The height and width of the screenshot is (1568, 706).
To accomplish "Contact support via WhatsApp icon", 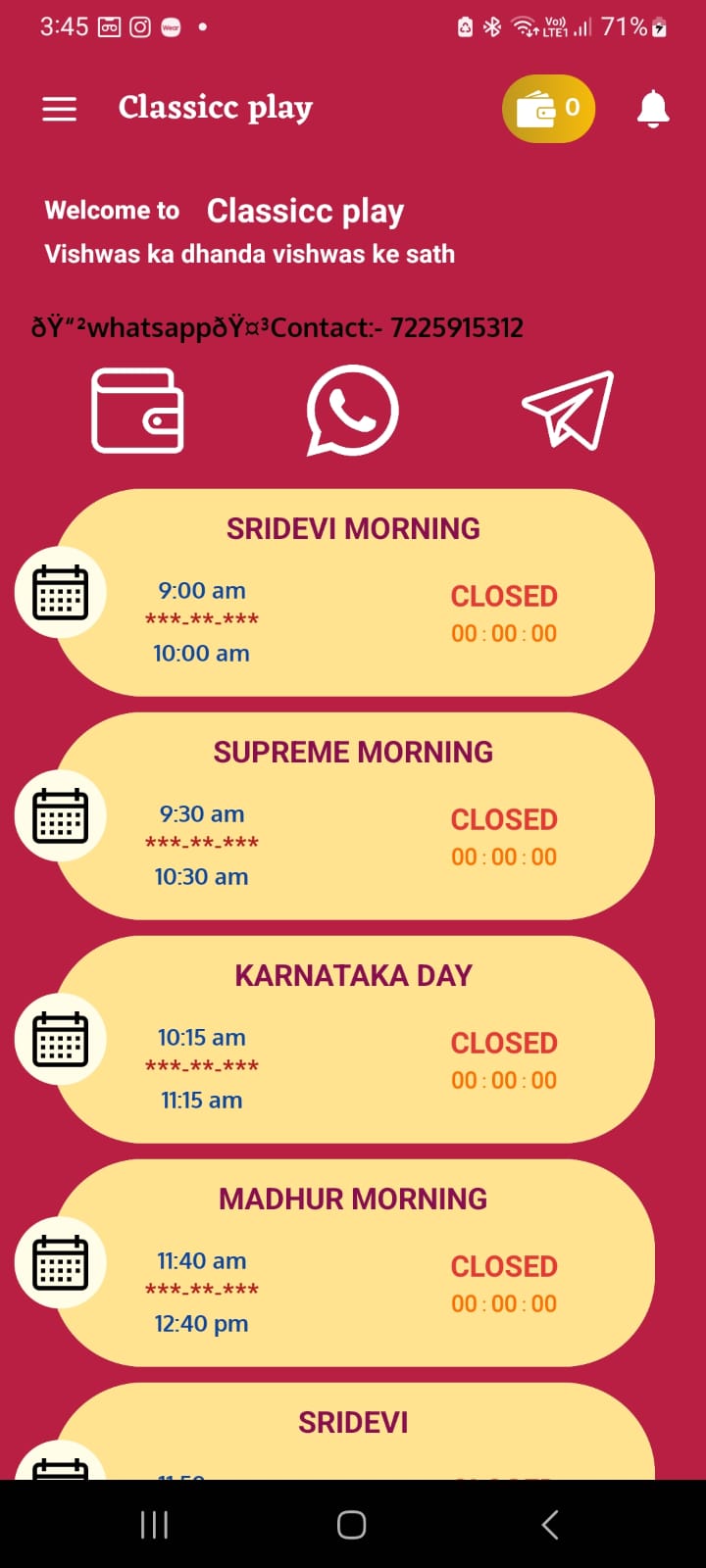I will pos(352,410).
